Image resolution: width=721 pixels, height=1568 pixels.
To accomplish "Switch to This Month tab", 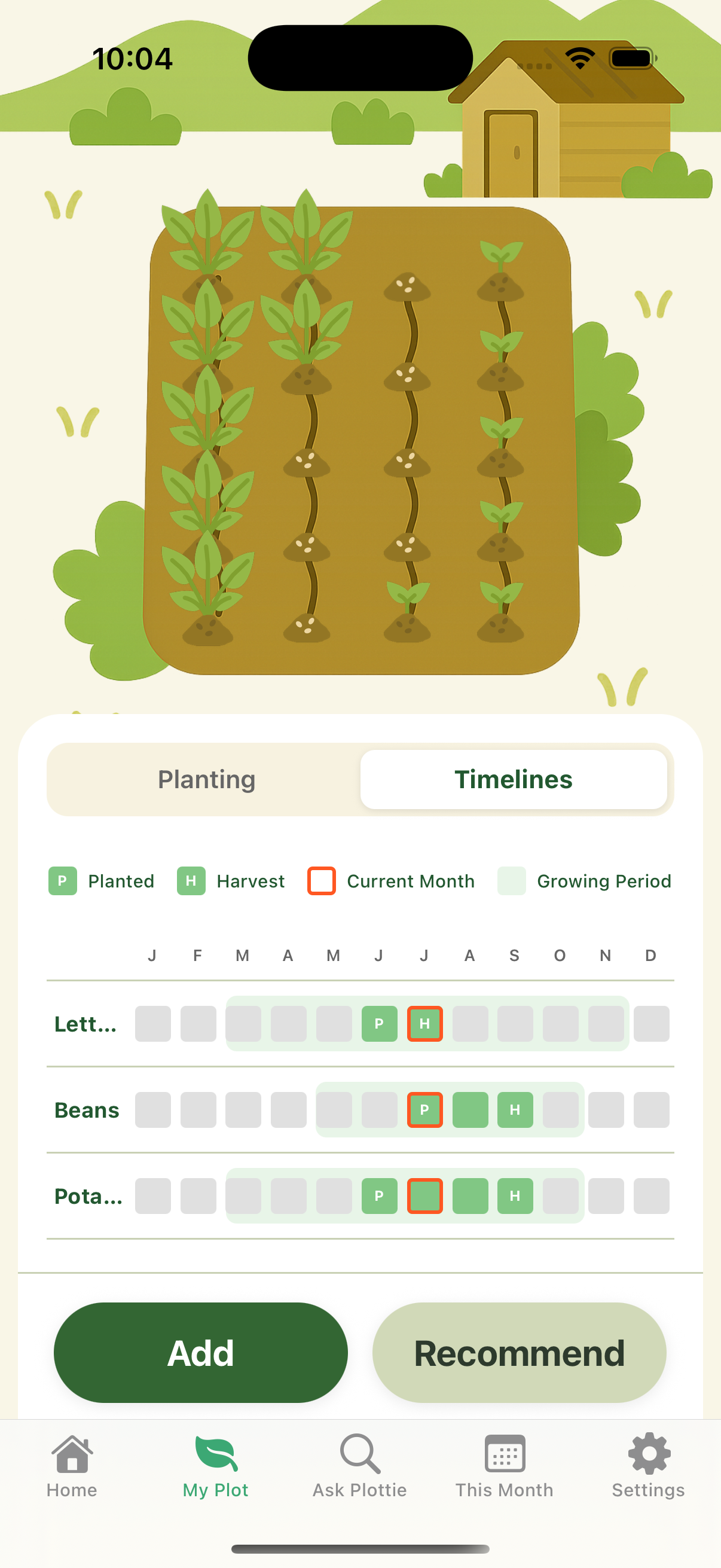I will [x=504, y=1465].
